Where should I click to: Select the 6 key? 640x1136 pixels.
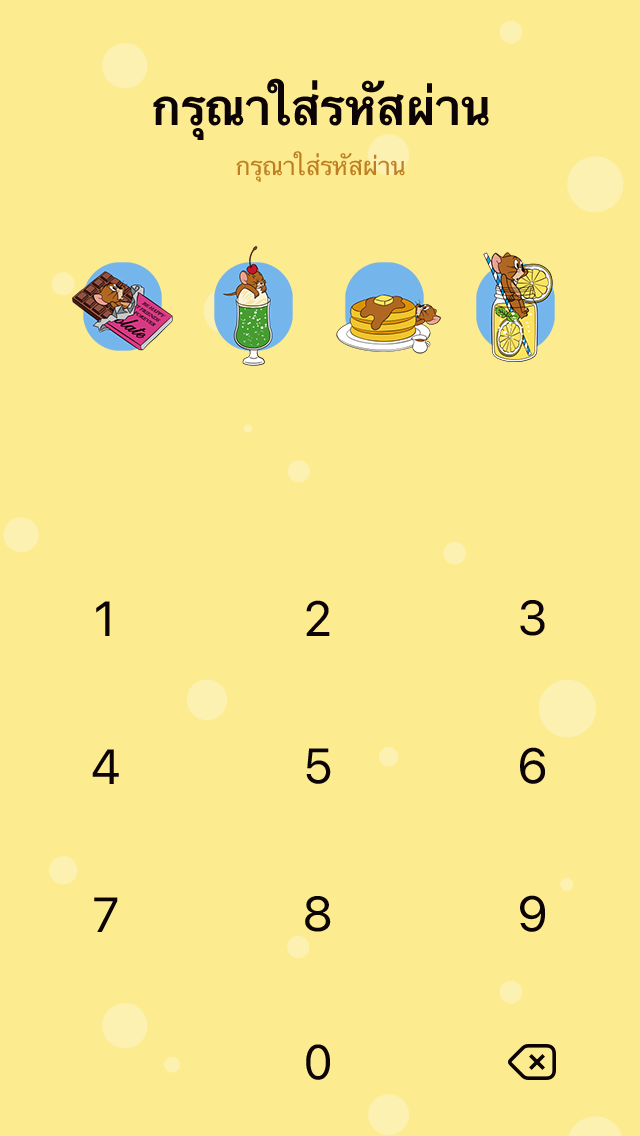tap(532, 767)
